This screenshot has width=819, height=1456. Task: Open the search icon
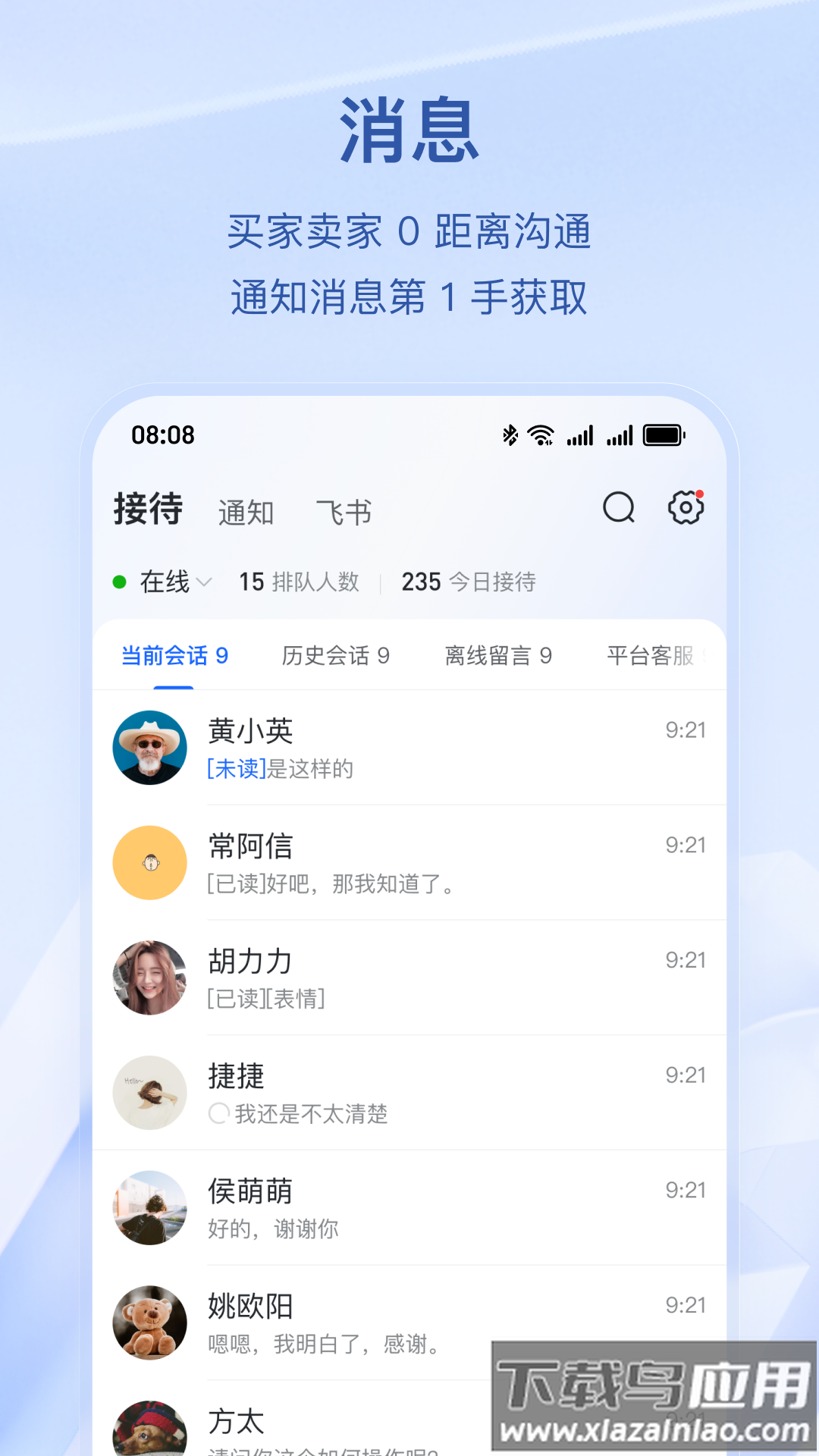coord(619,509)
